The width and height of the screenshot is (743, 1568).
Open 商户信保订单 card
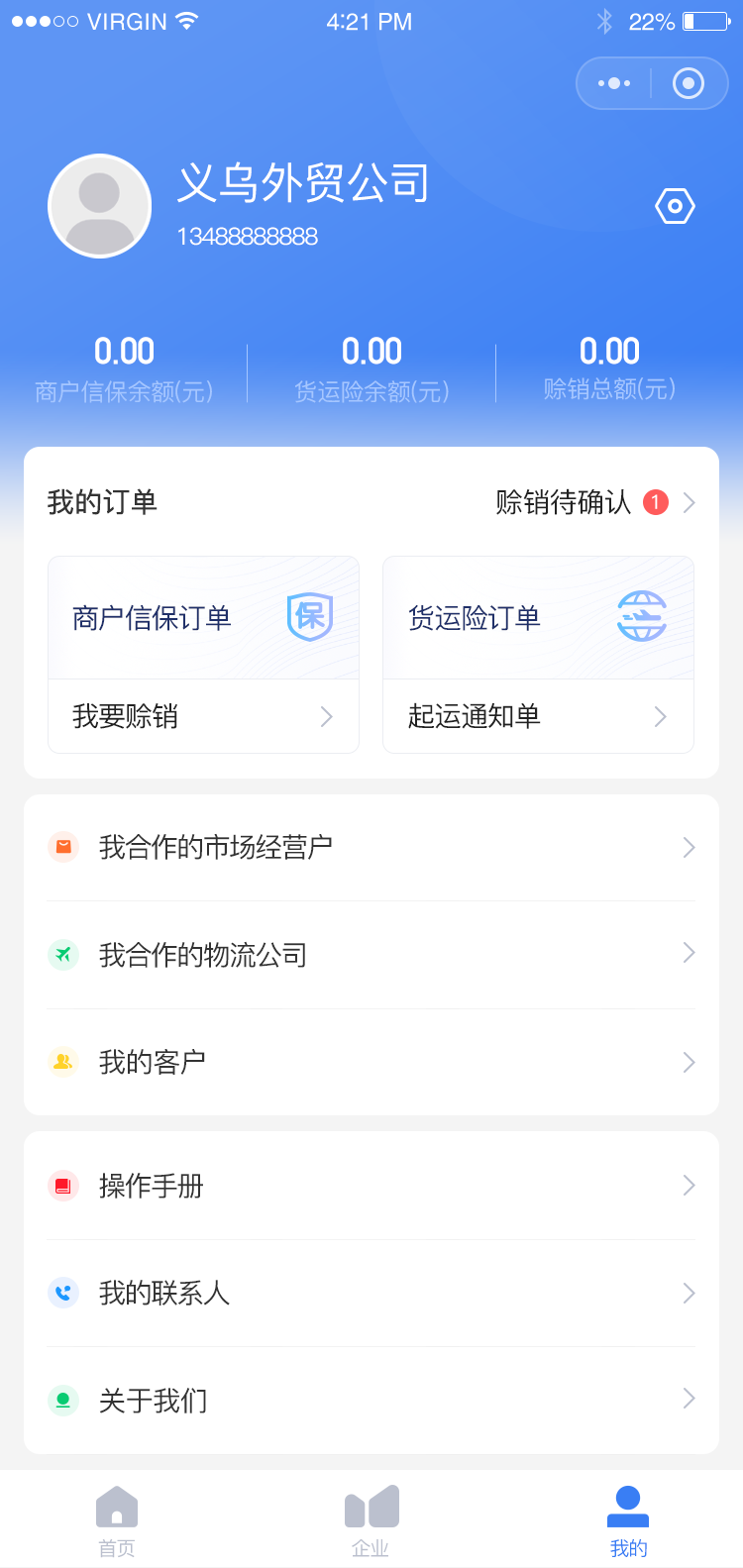[203, 618]
